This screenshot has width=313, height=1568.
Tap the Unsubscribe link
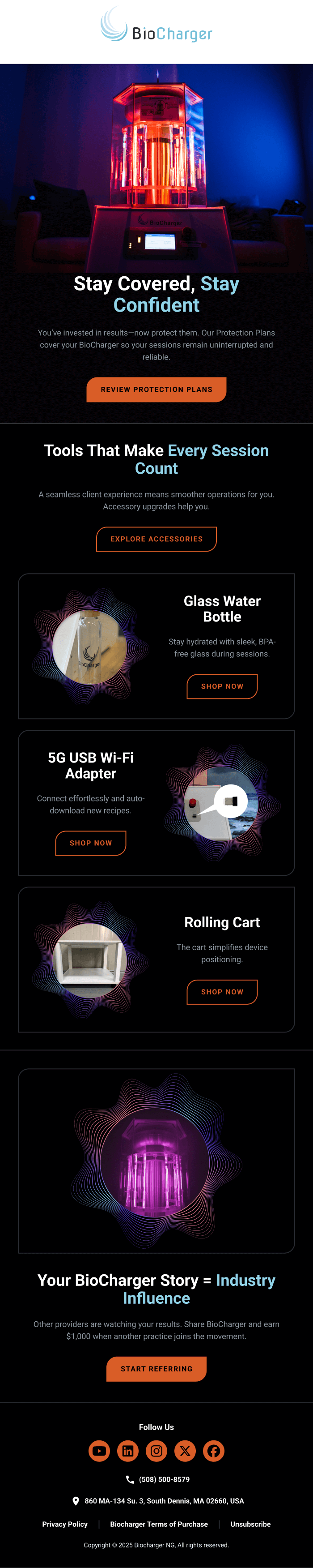(x=250, y=1524)
